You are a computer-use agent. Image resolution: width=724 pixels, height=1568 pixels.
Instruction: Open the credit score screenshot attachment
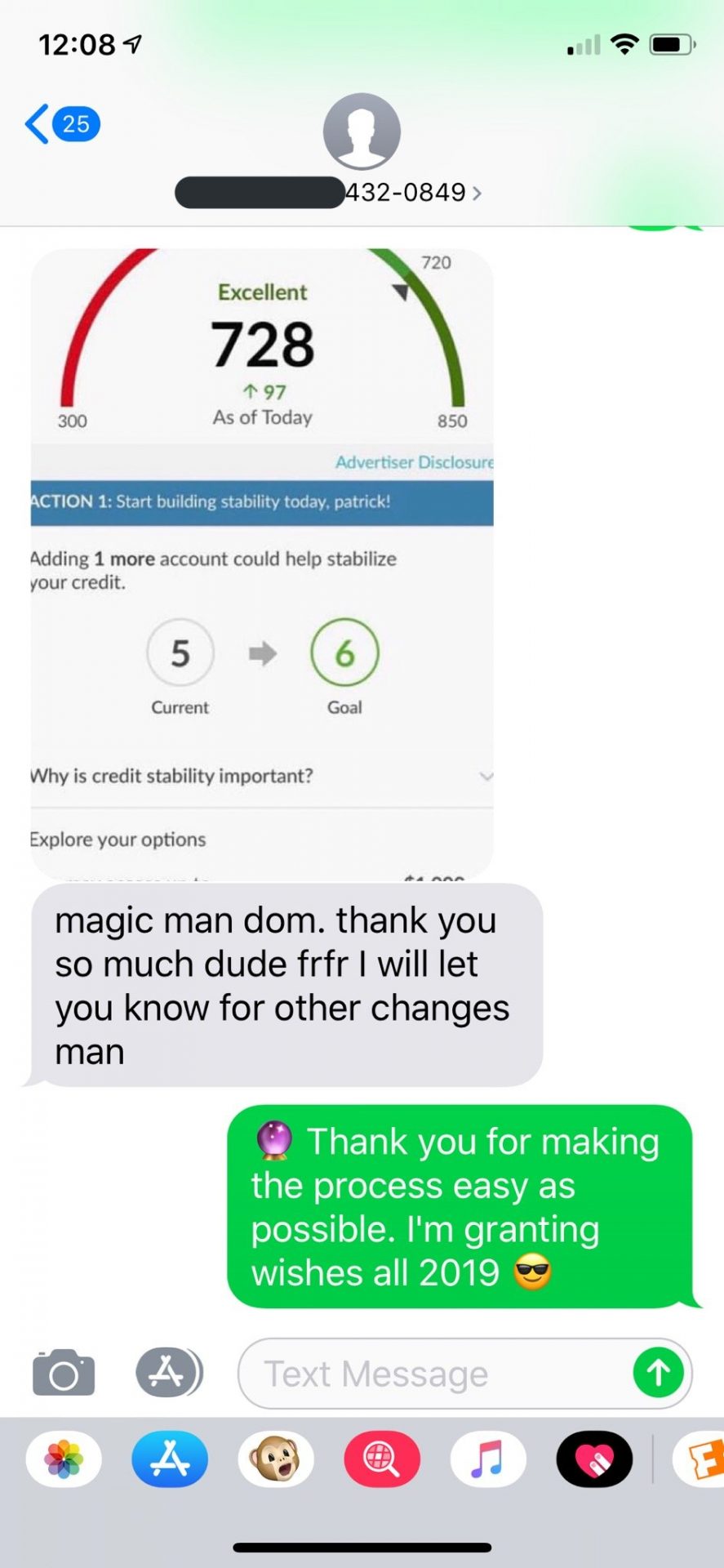(262, 563)
